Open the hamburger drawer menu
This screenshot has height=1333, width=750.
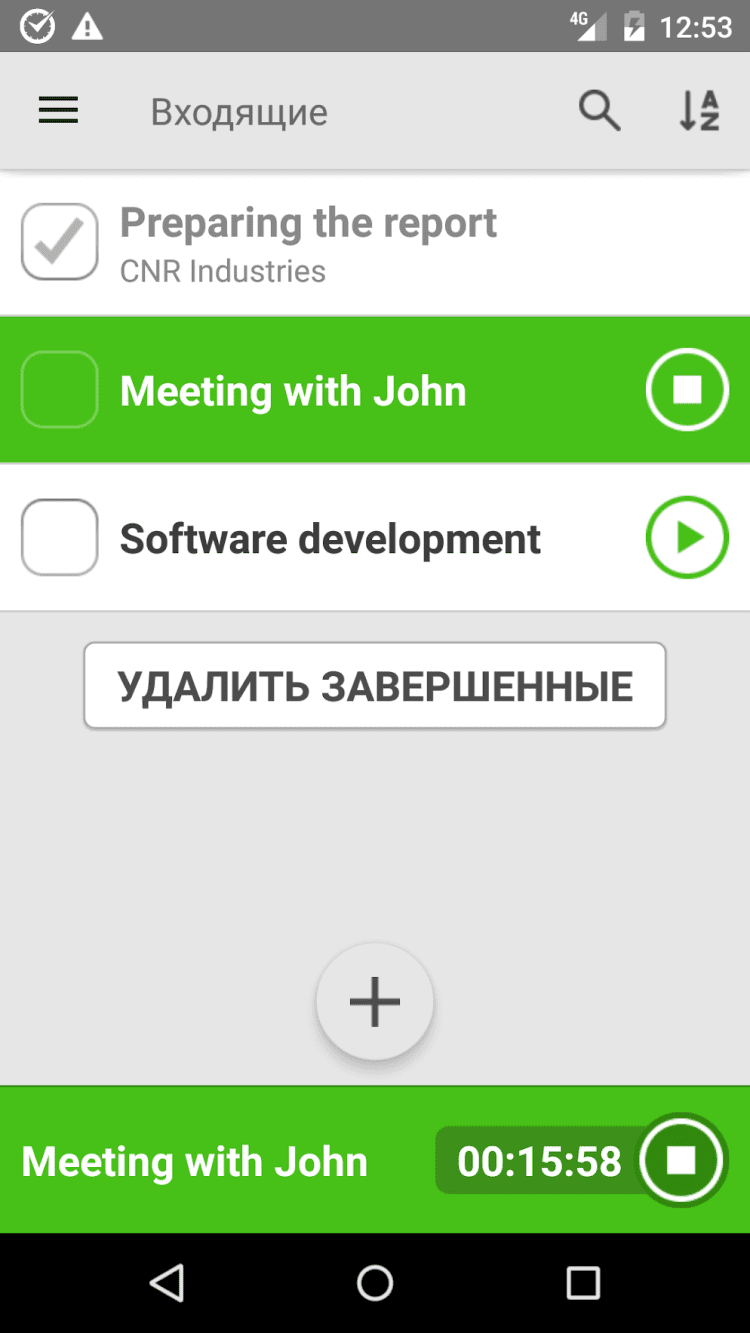coord(59,111)
